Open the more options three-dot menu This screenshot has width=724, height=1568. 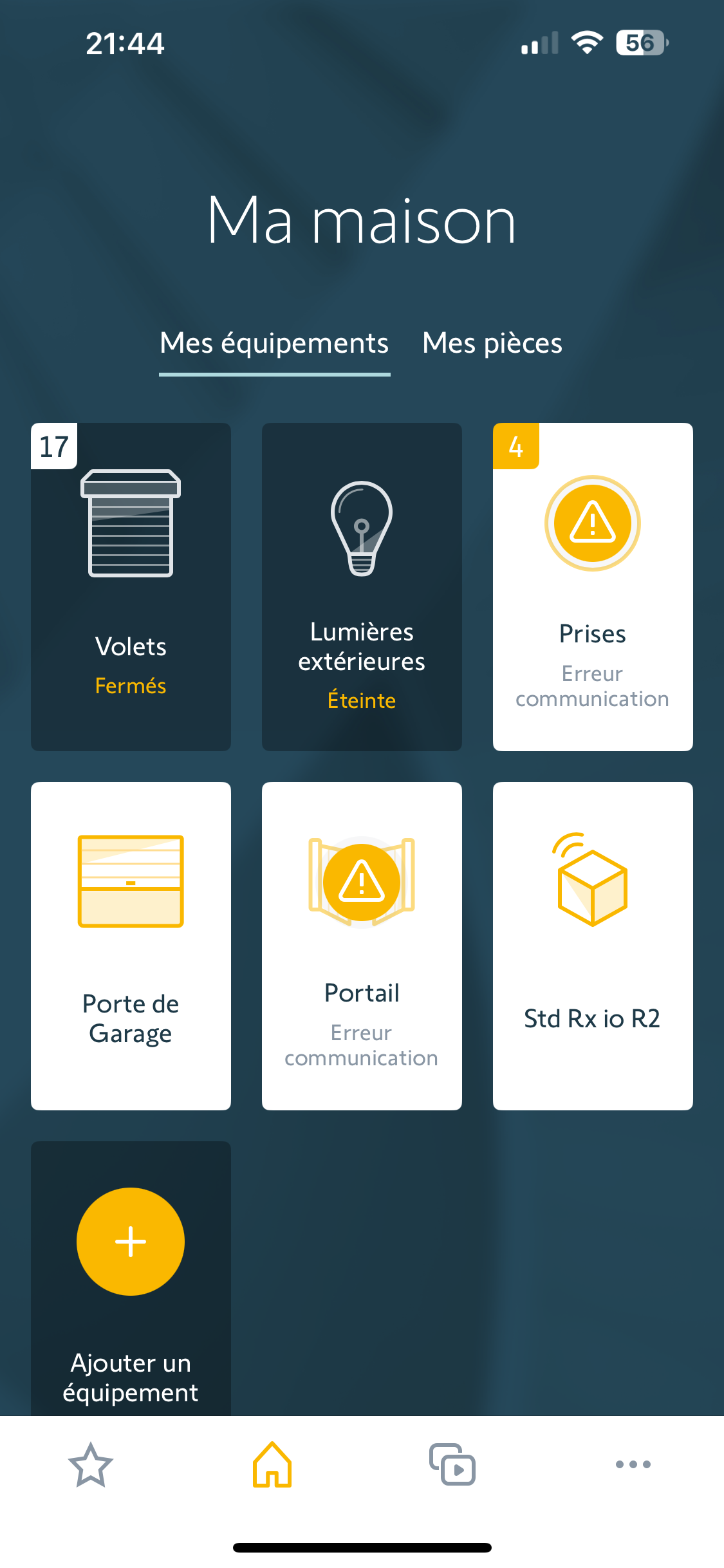click(633, 1464)
